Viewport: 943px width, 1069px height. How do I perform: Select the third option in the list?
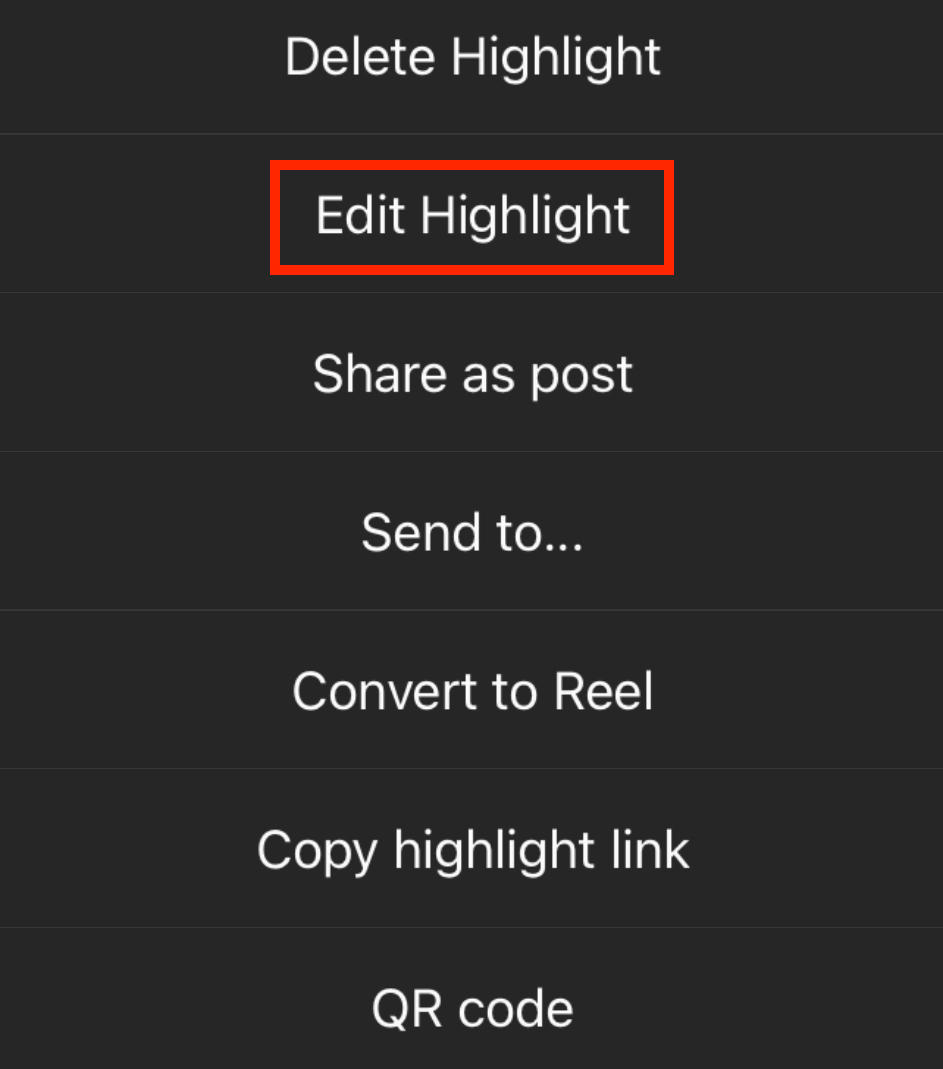(x=471, y=372)
